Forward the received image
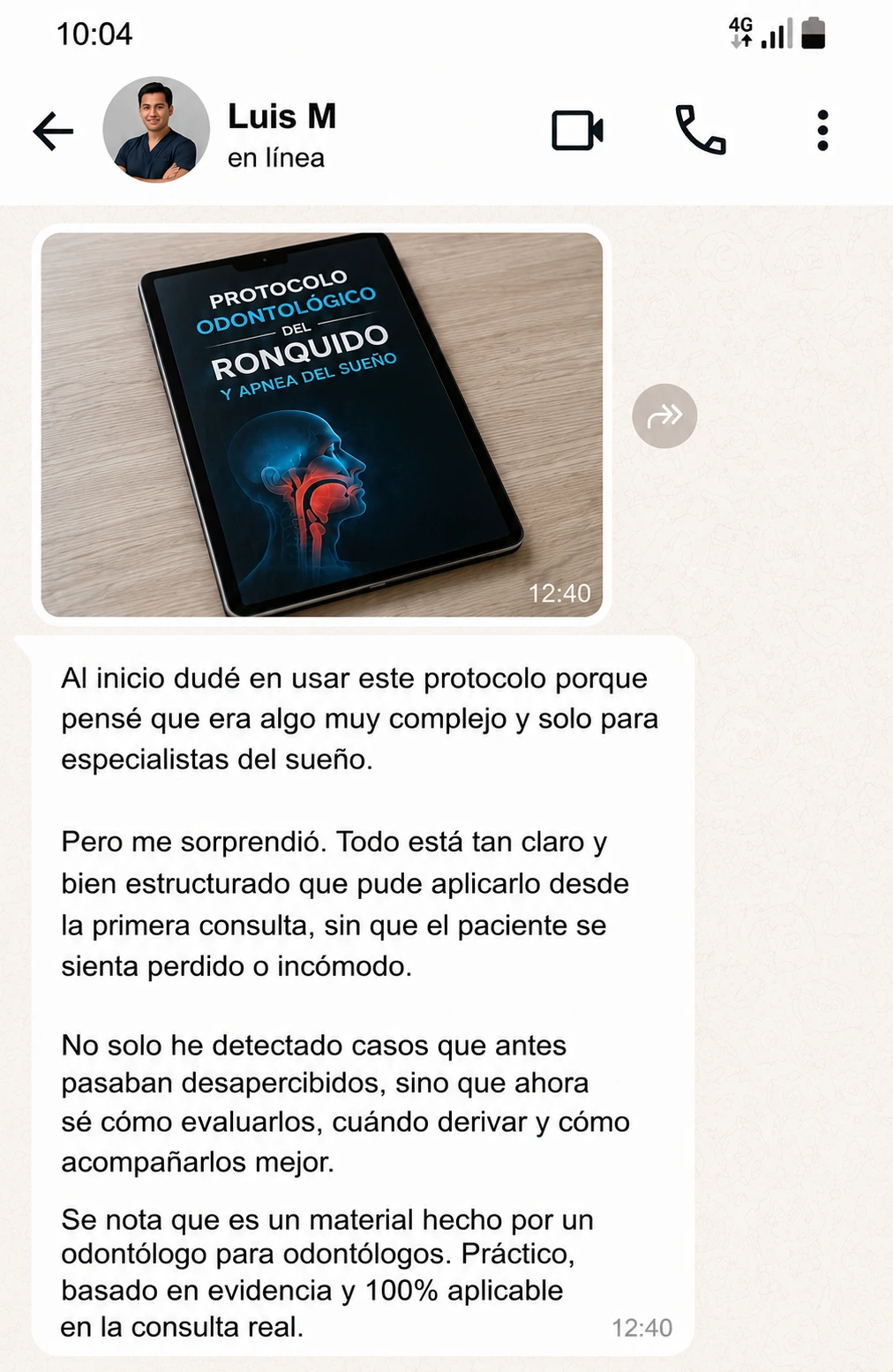This screenshot has height=1372, width=893. [664, 416]
